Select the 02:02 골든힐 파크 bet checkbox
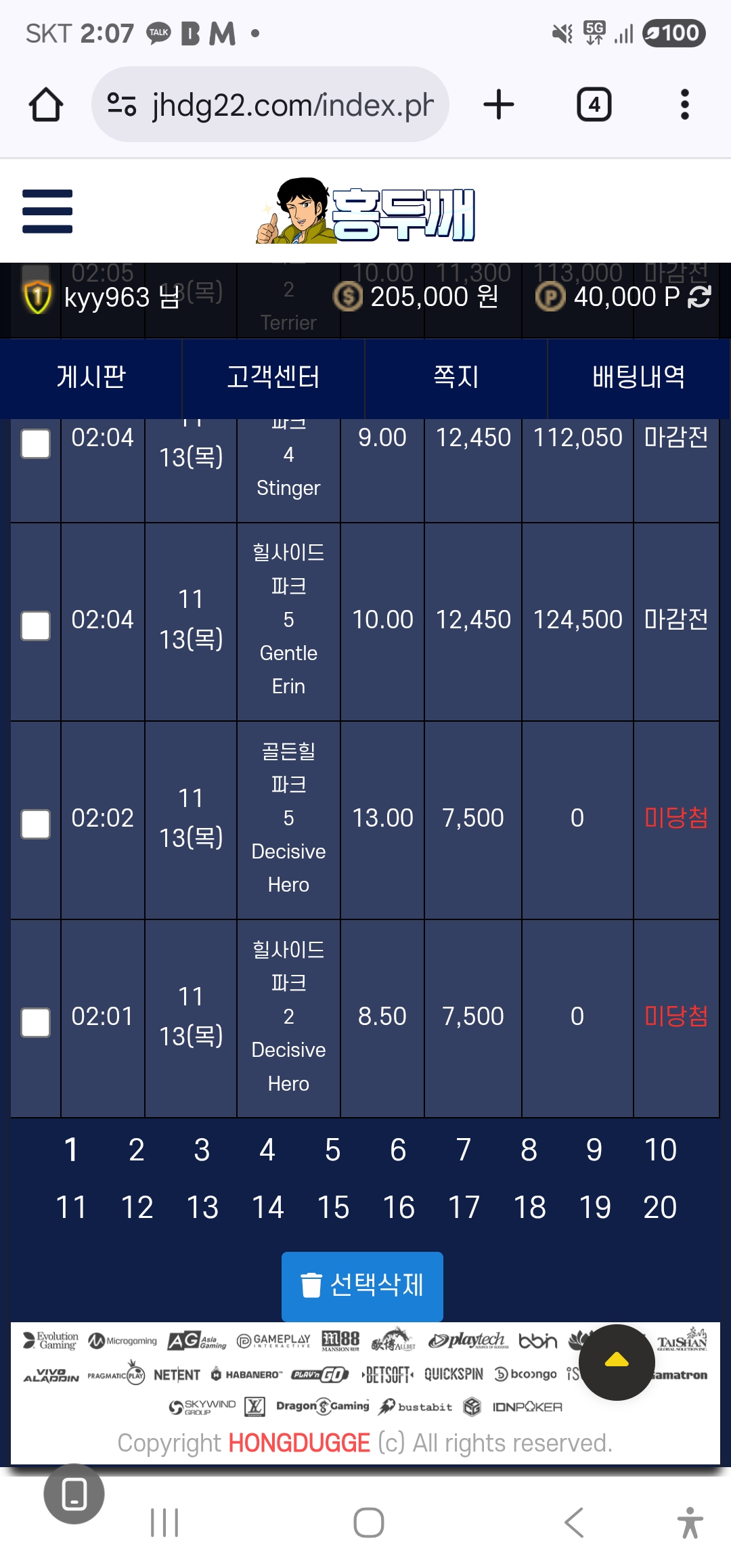This screenshot has height=1568, width=731. tap(36, 824)
